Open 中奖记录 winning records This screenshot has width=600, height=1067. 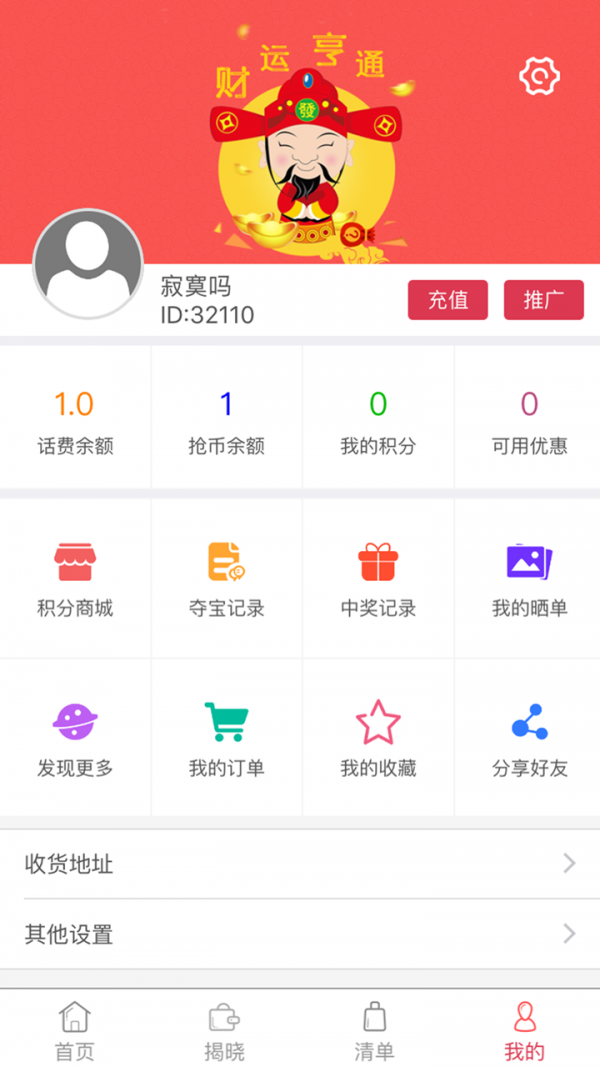point(378,579)
